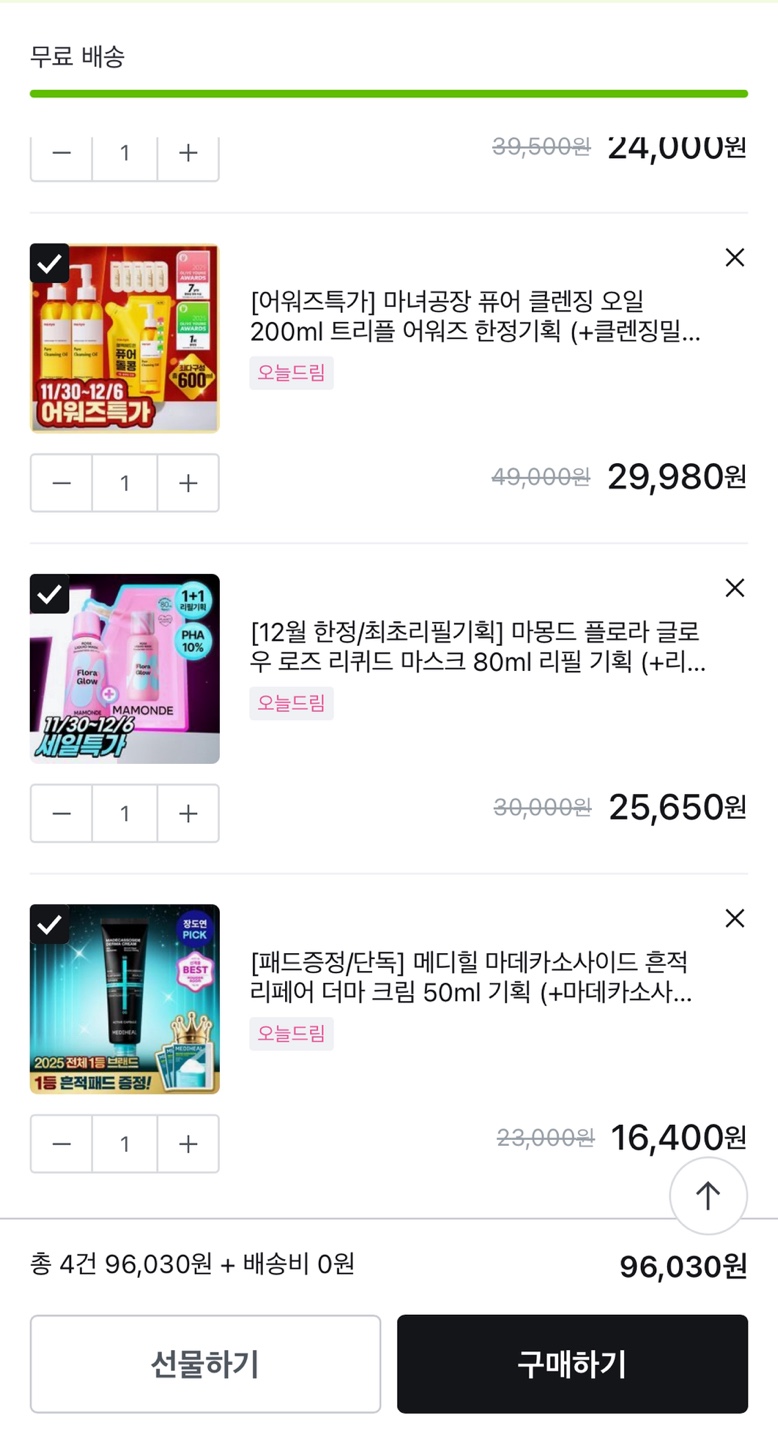Tap the 선물하기 gift button
Screen dimensions: 778x1440
click(x=205, y=1363)
